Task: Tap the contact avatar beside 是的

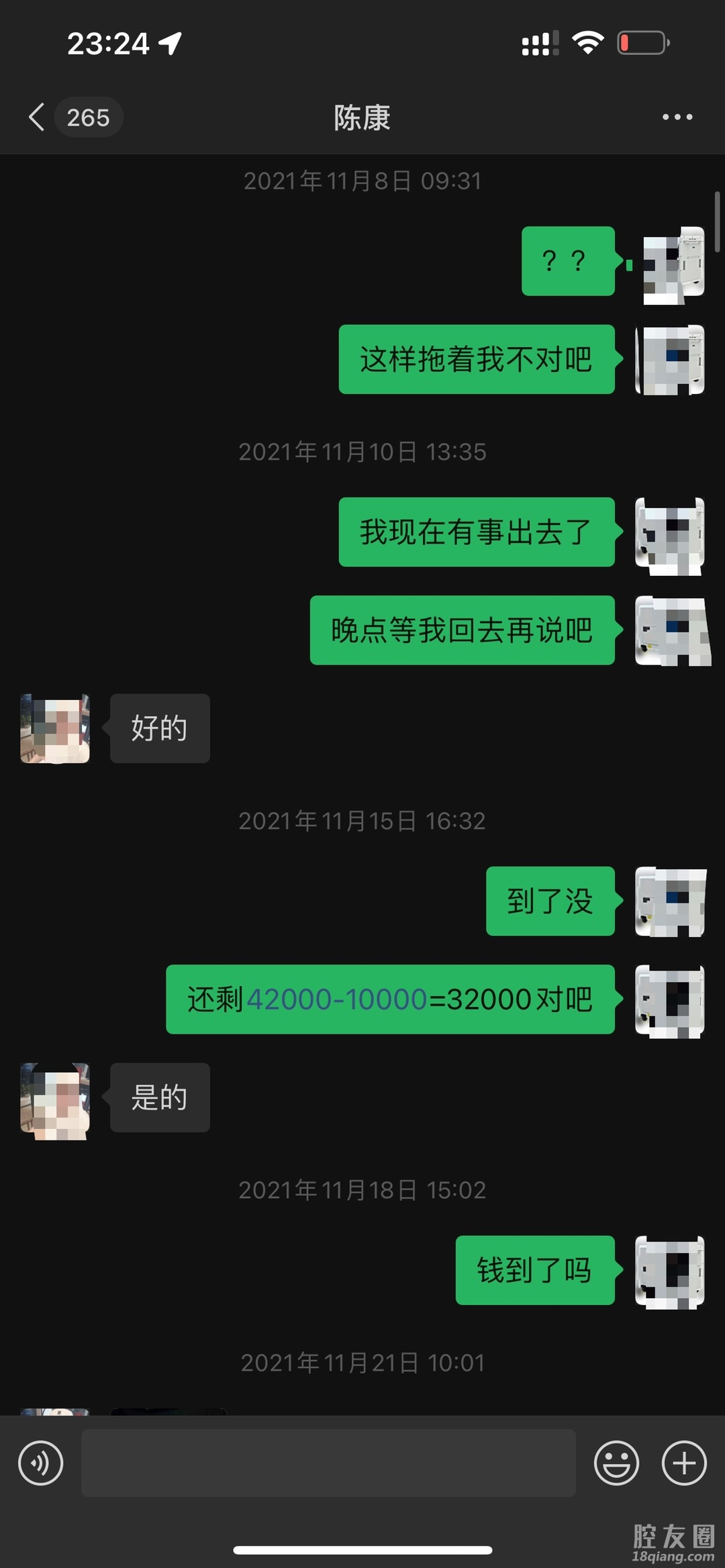Action: 55,1101
